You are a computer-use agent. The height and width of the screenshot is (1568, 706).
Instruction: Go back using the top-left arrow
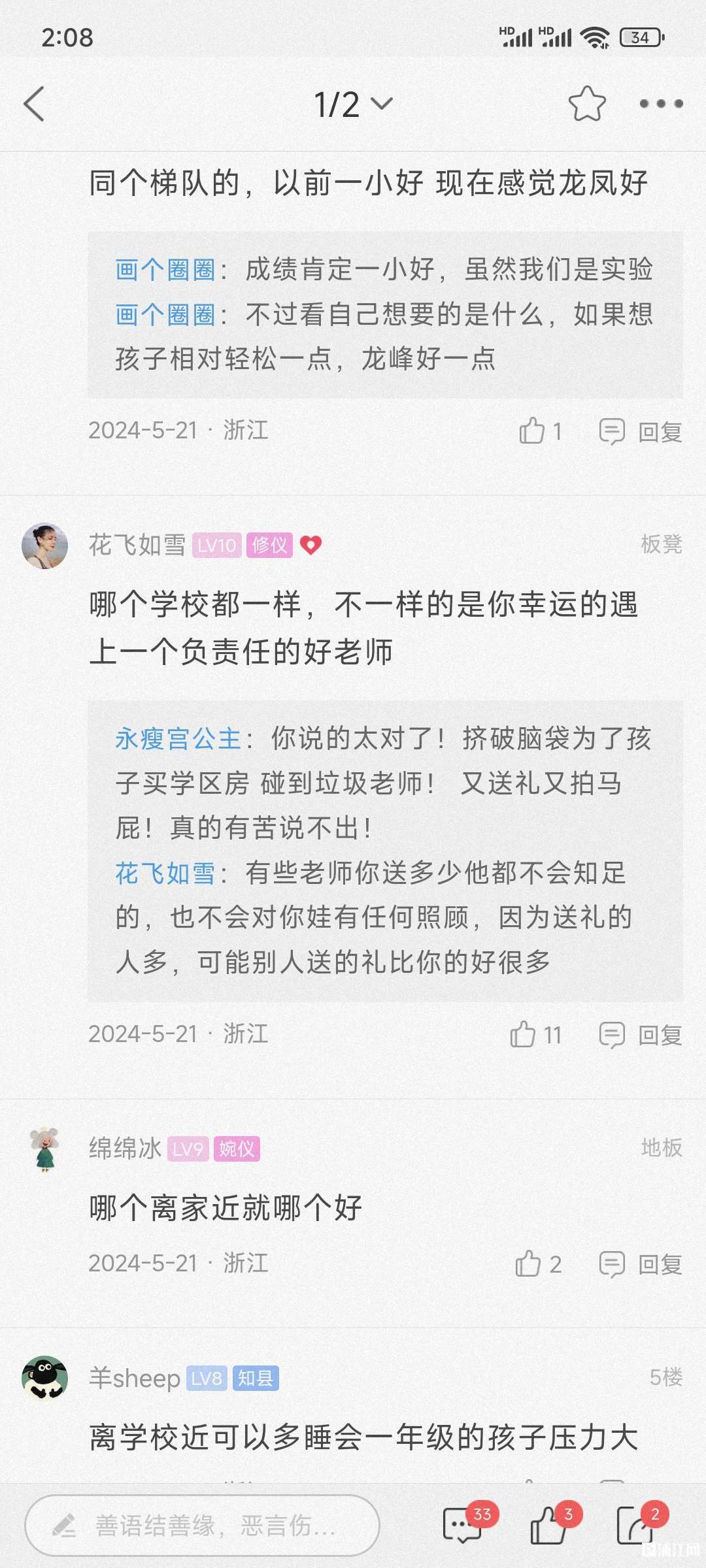[x=34, y=105]
